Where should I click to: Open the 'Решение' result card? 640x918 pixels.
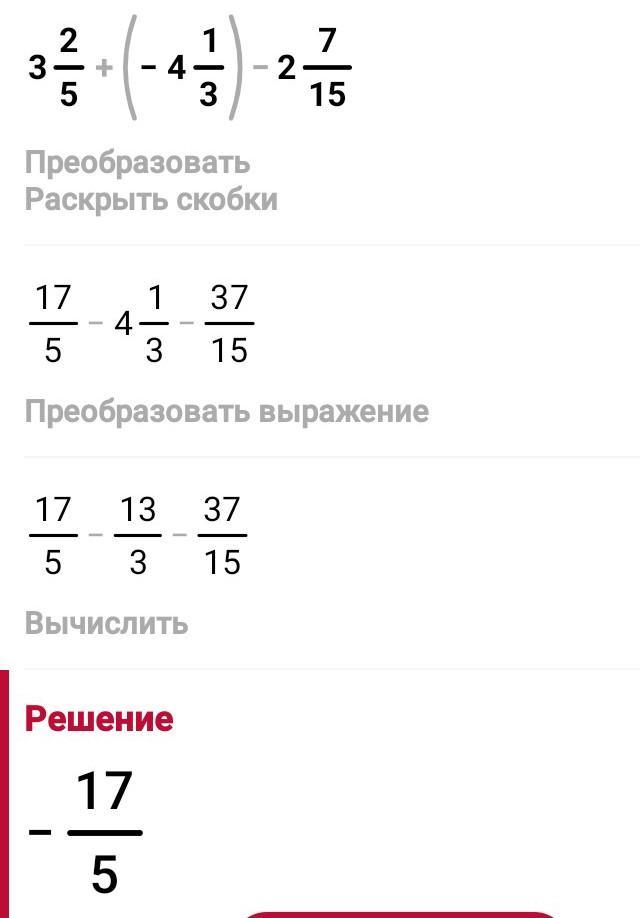pos(99,719)
